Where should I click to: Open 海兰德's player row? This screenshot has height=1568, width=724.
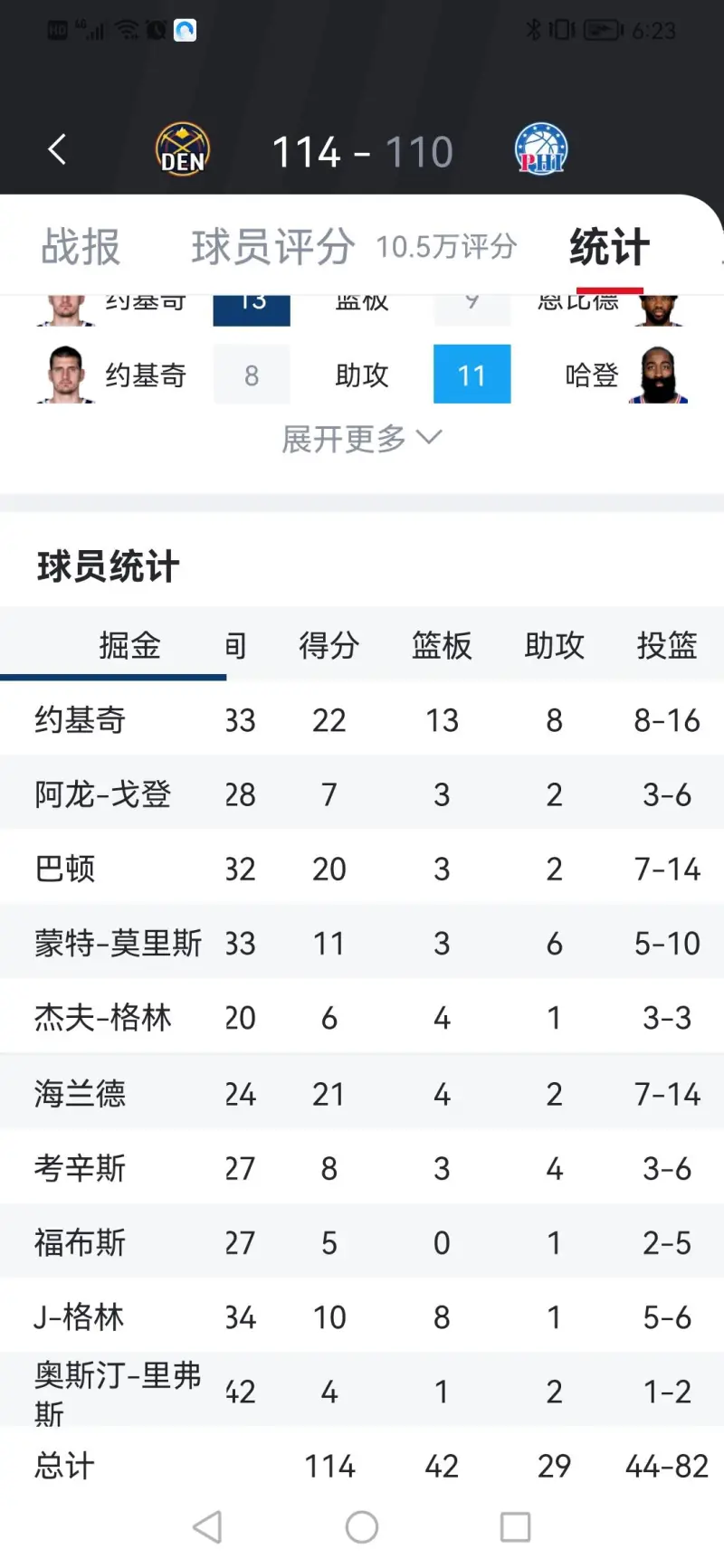click(362, 1093)
